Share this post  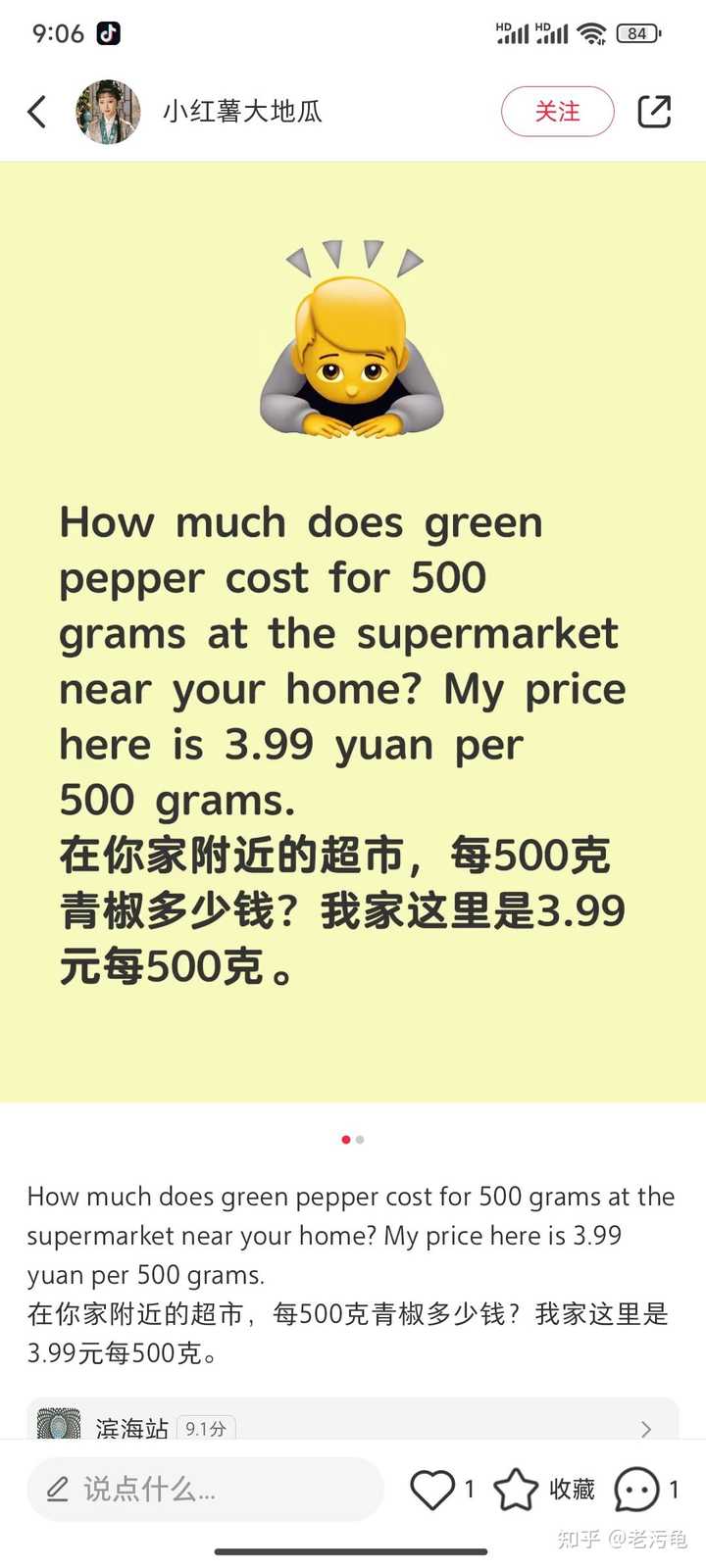coord(654,112)
